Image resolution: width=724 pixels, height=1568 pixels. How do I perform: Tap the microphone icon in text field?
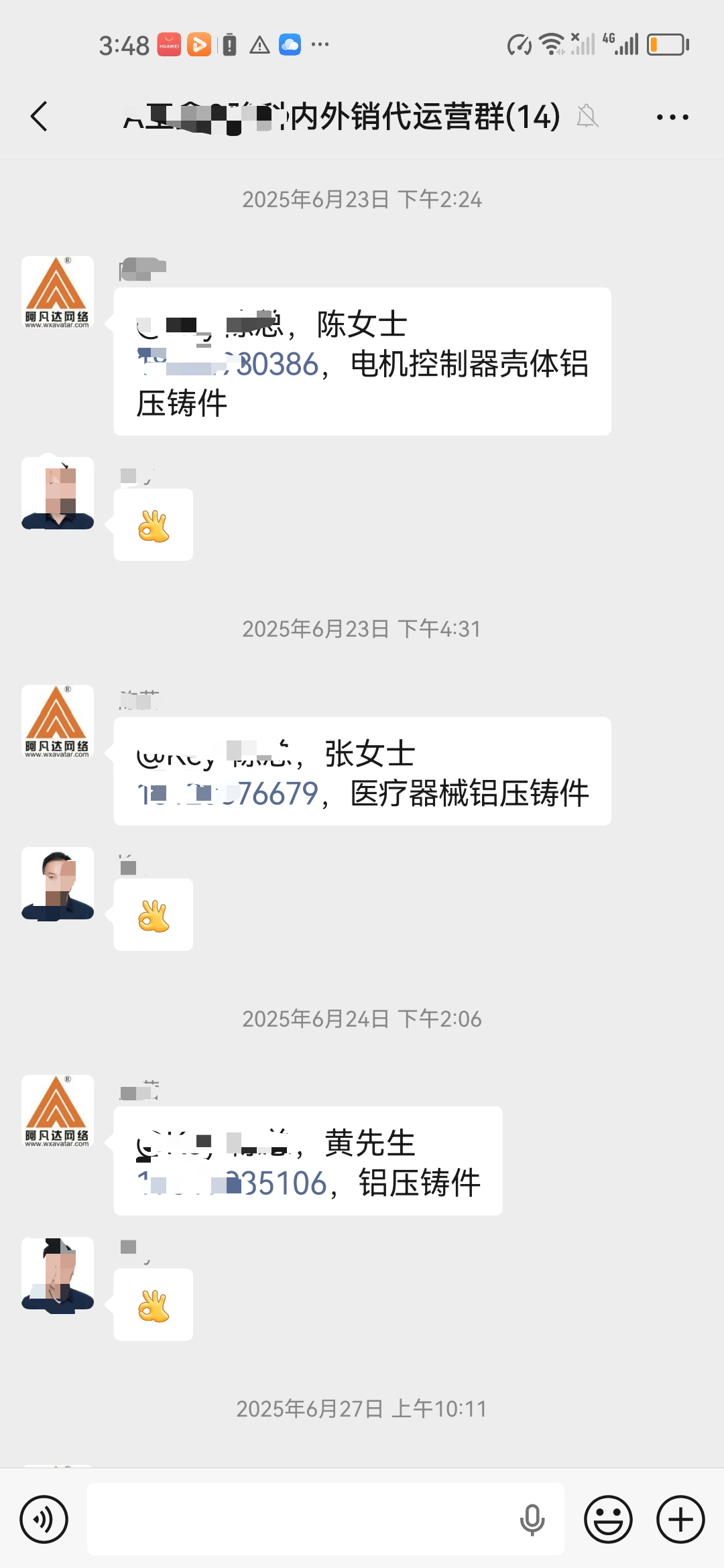[532, 1519]
